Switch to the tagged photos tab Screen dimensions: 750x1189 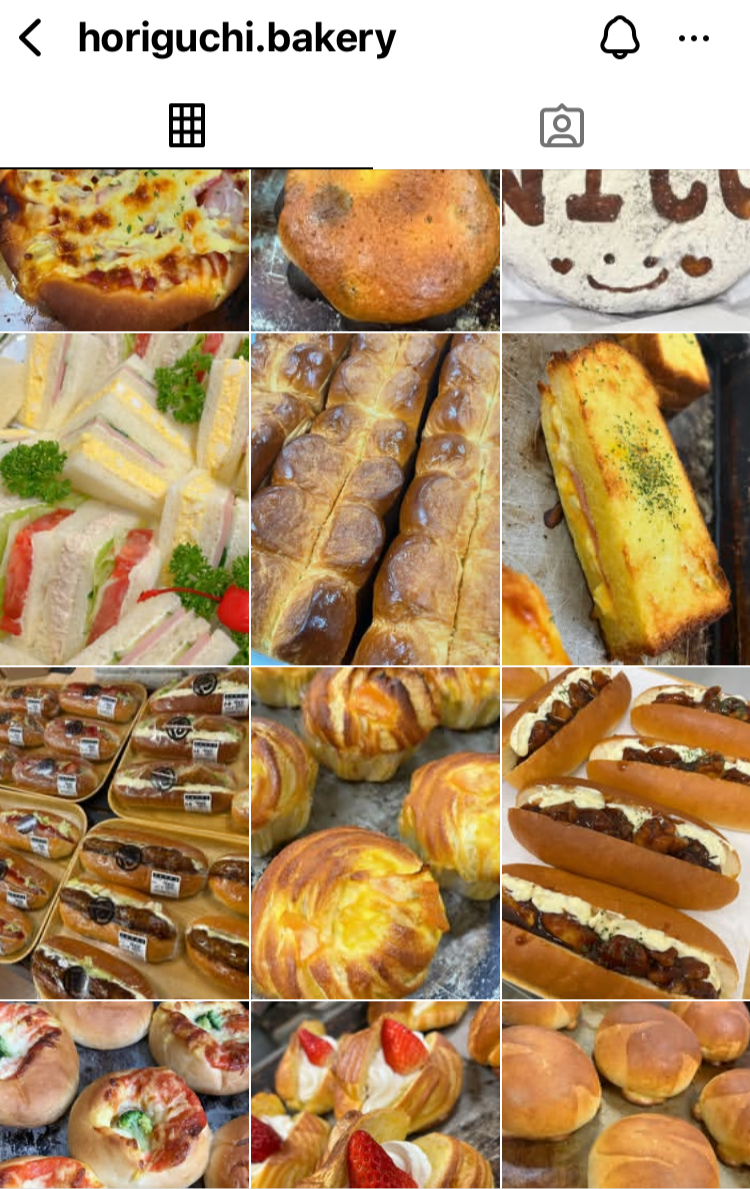[x=562, y=127]
